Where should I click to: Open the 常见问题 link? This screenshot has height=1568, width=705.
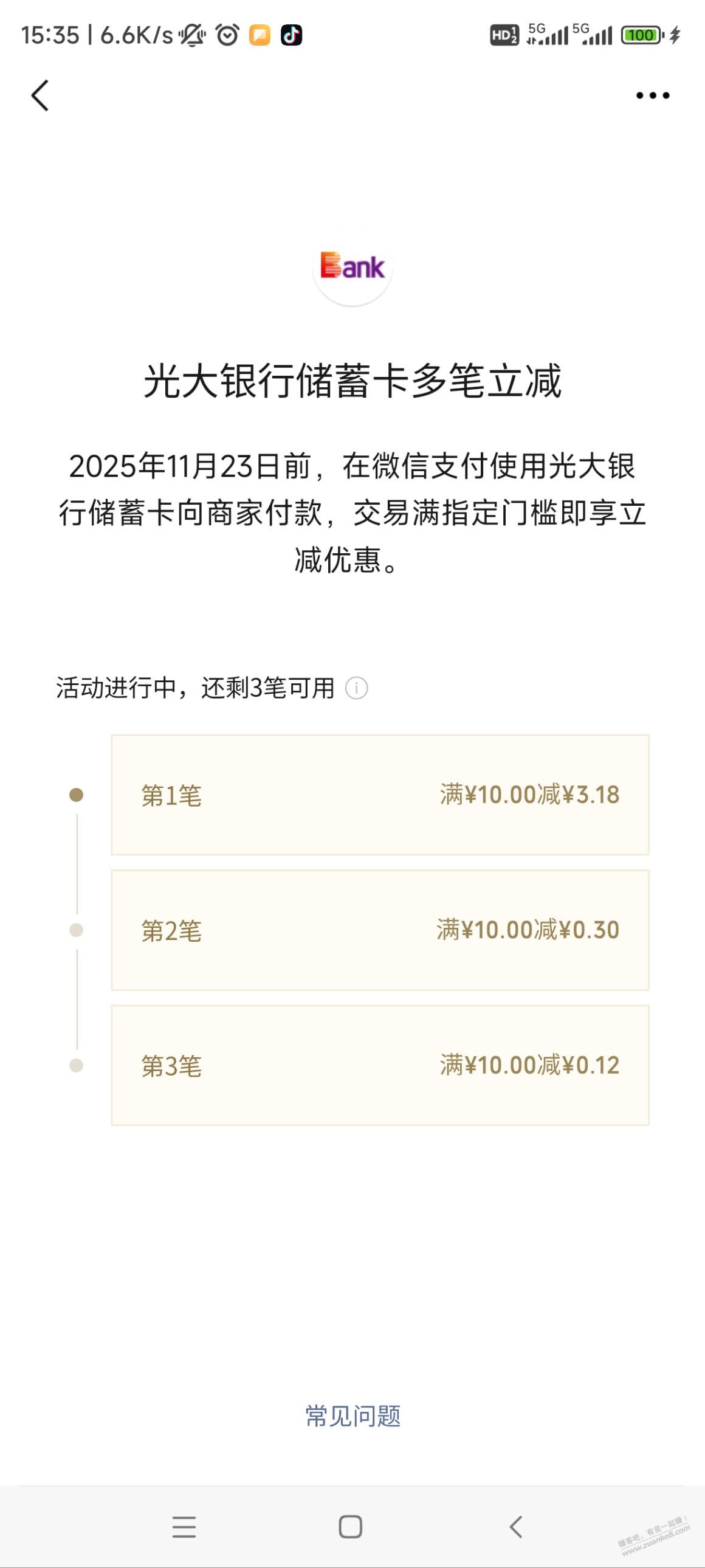pos(353,1415)
